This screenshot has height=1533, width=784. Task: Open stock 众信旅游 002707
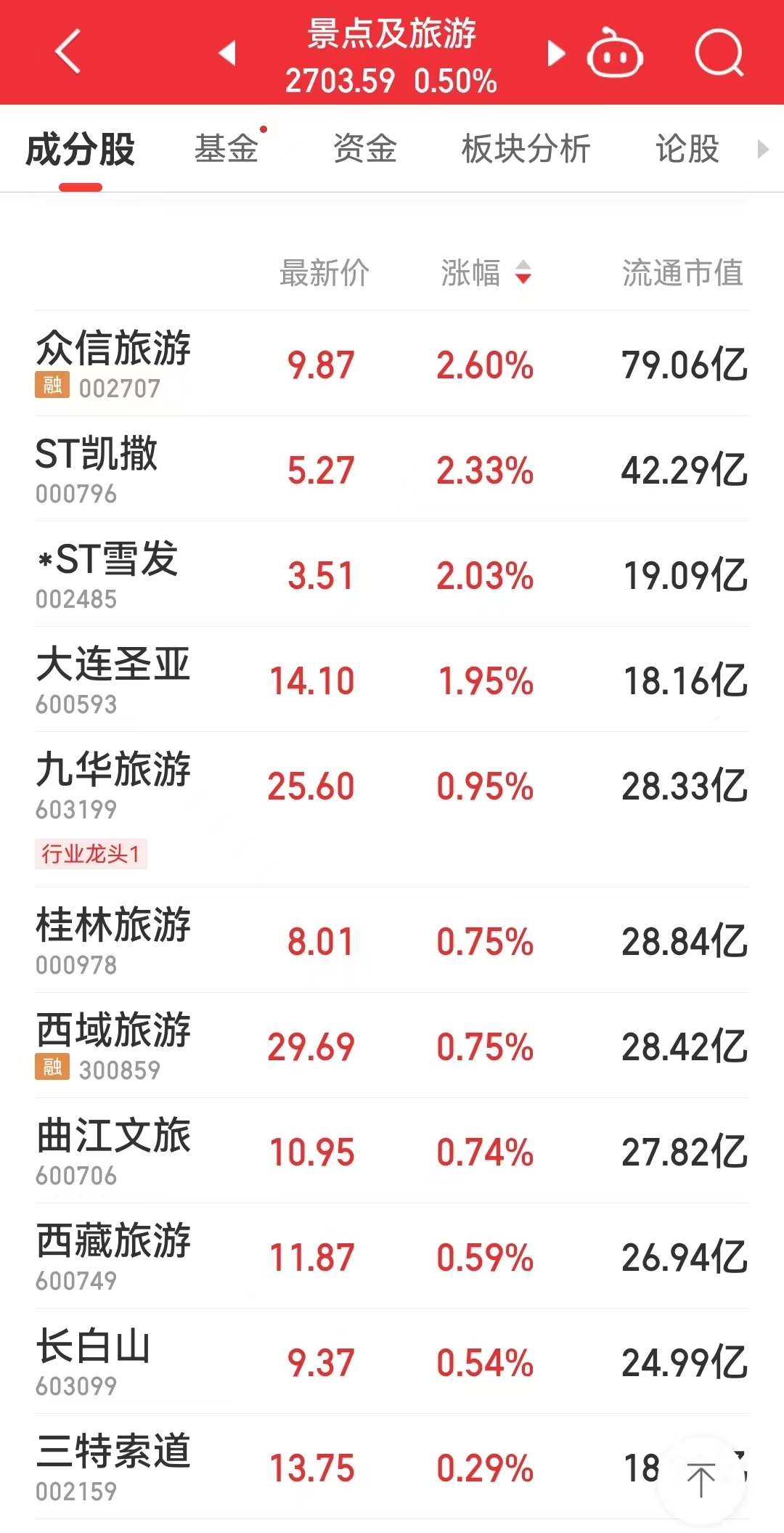392,363
